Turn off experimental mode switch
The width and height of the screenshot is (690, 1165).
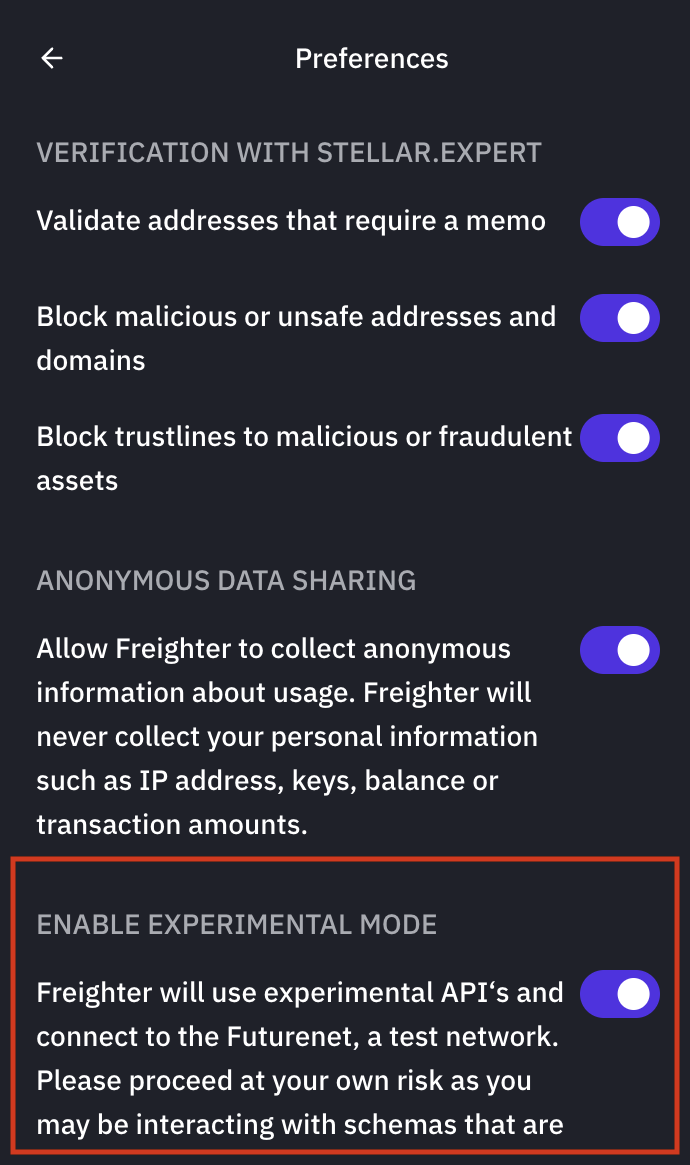[619, 994]
